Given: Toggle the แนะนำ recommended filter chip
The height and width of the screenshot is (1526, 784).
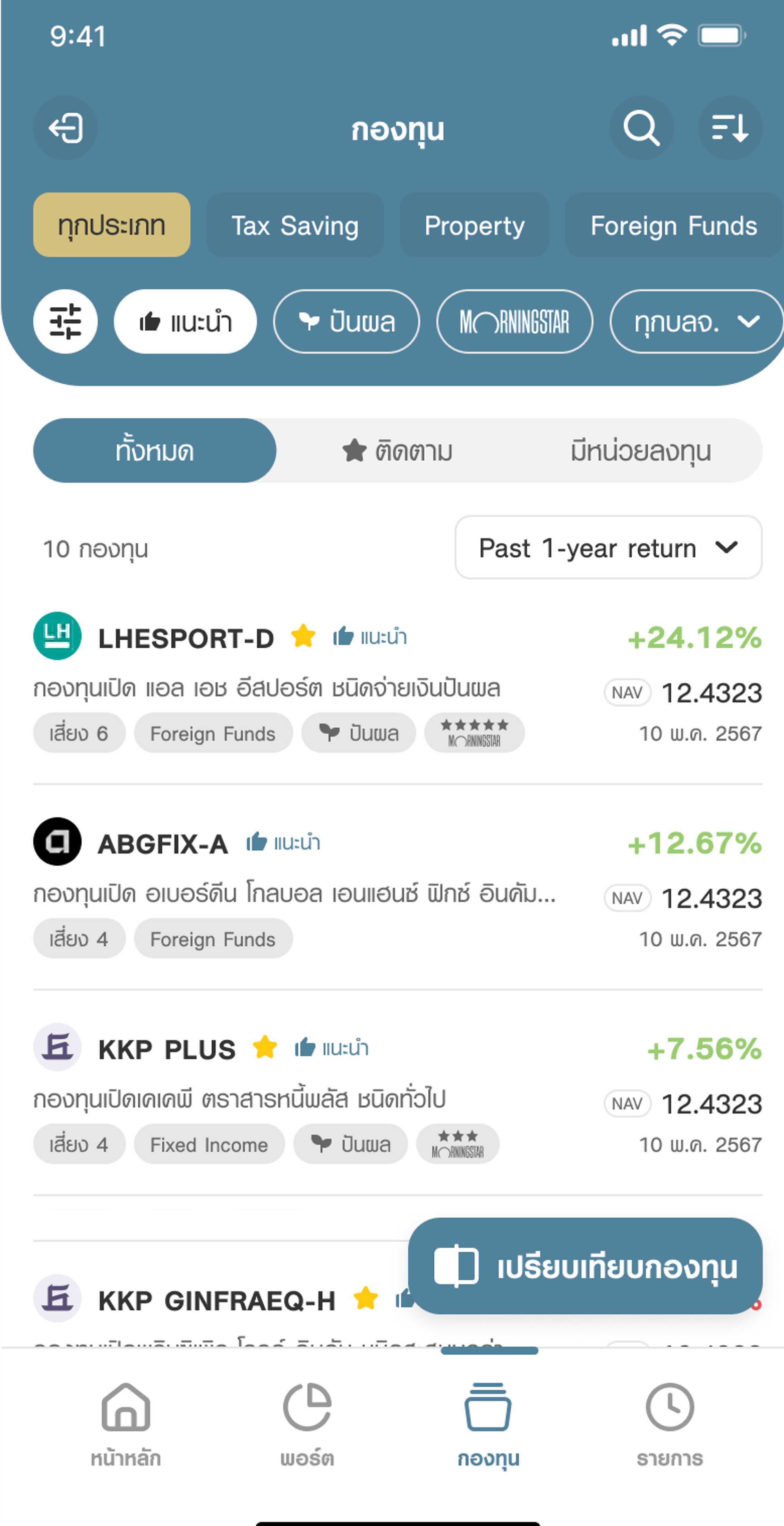Looking at the screenshot, I should click(186, 322).
